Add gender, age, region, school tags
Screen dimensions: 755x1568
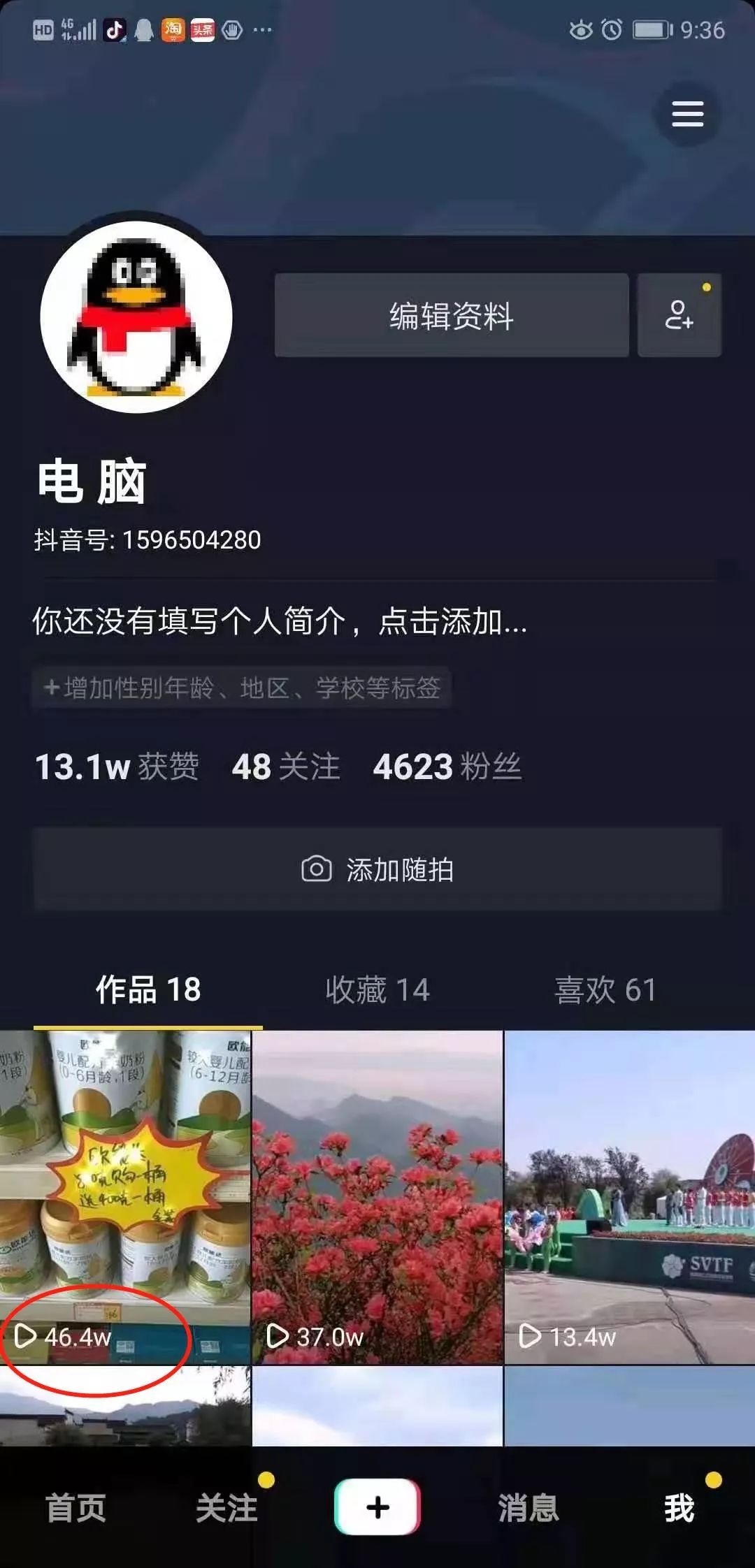point(242,688)
